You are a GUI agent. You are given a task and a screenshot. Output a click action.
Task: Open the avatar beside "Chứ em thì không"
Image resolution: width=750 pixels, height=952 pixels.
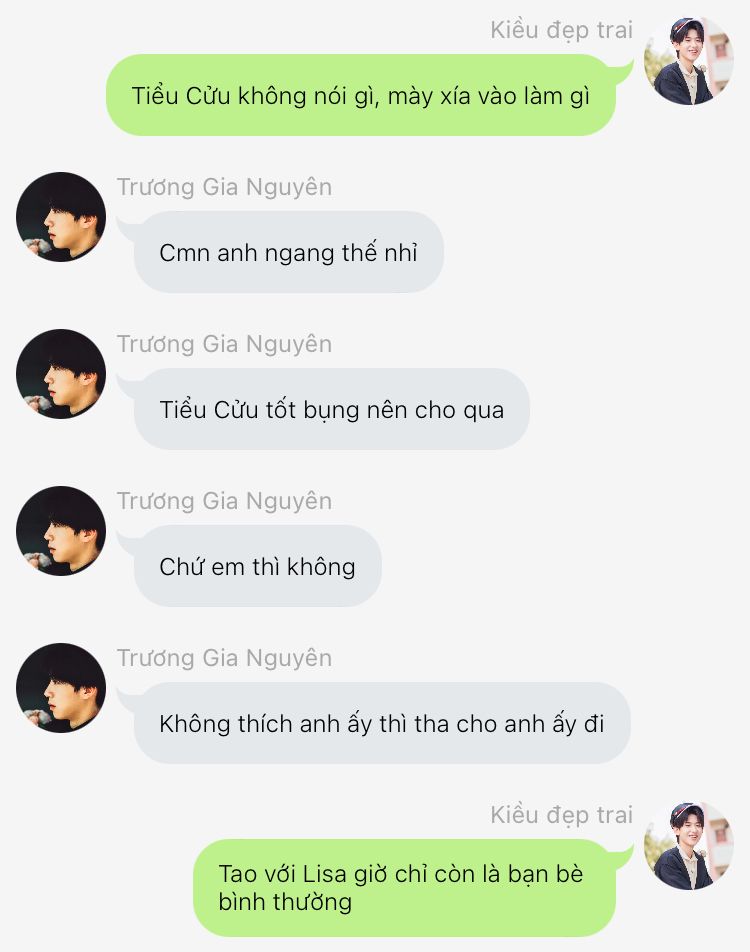click(x=61, y=531)
